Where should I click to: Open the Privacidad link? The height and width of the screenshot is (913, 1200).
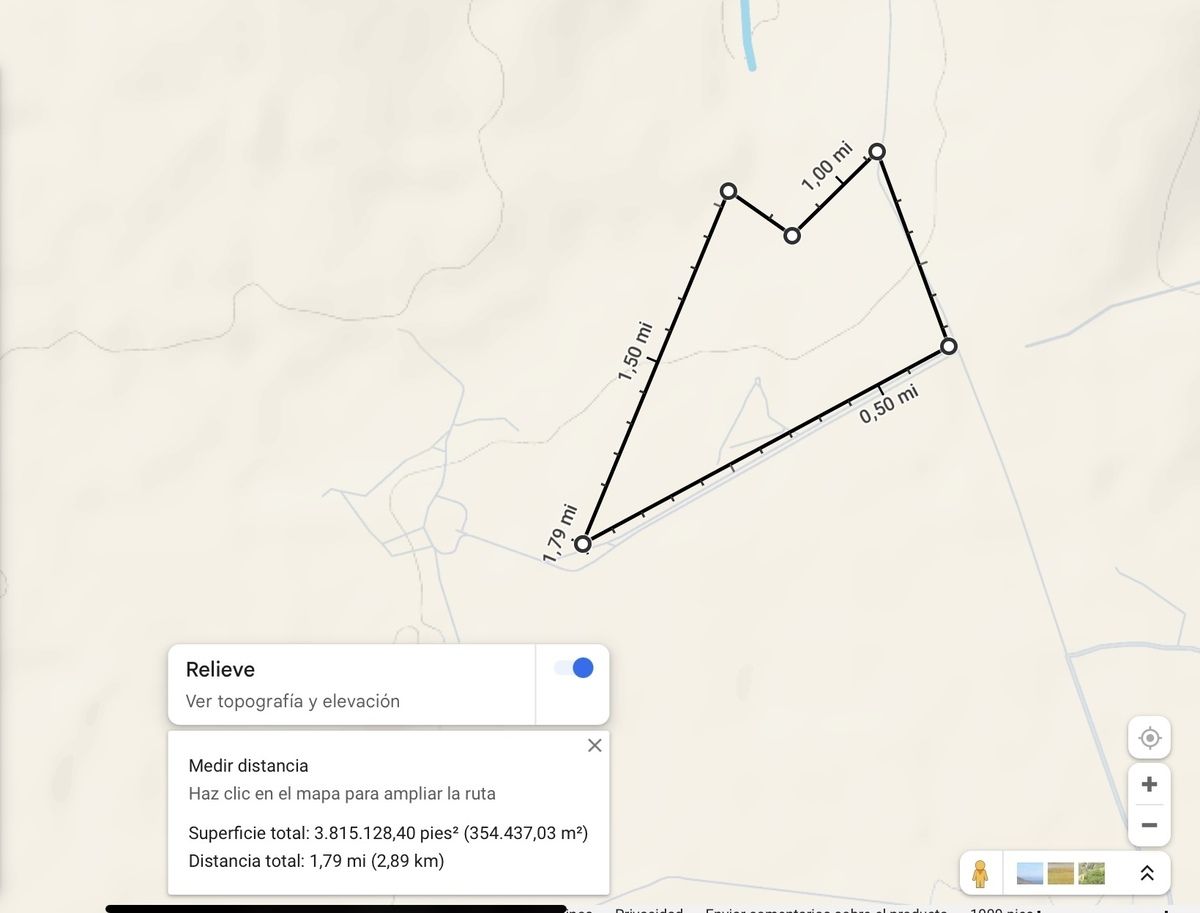click(x=648, y=910)
